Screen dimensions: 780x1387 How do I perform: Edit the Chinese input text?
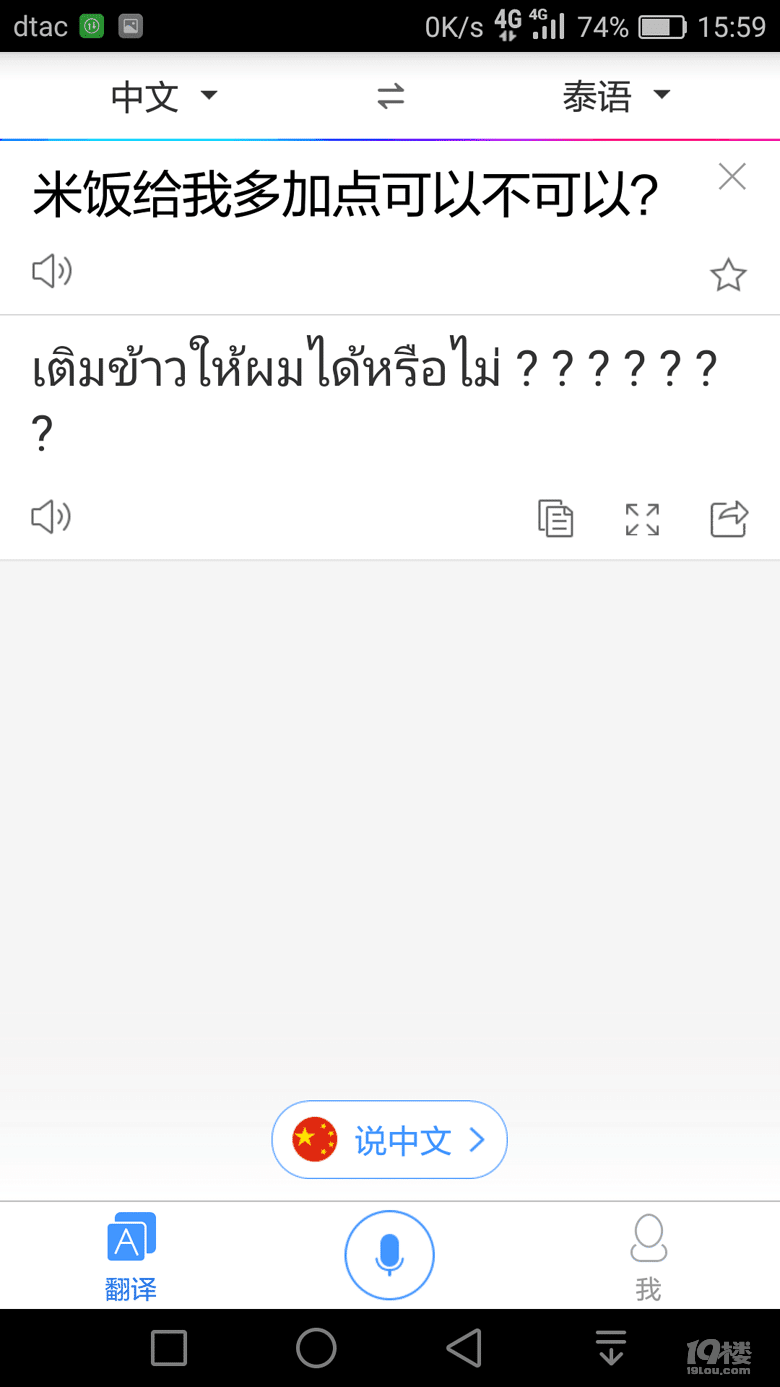345,196
